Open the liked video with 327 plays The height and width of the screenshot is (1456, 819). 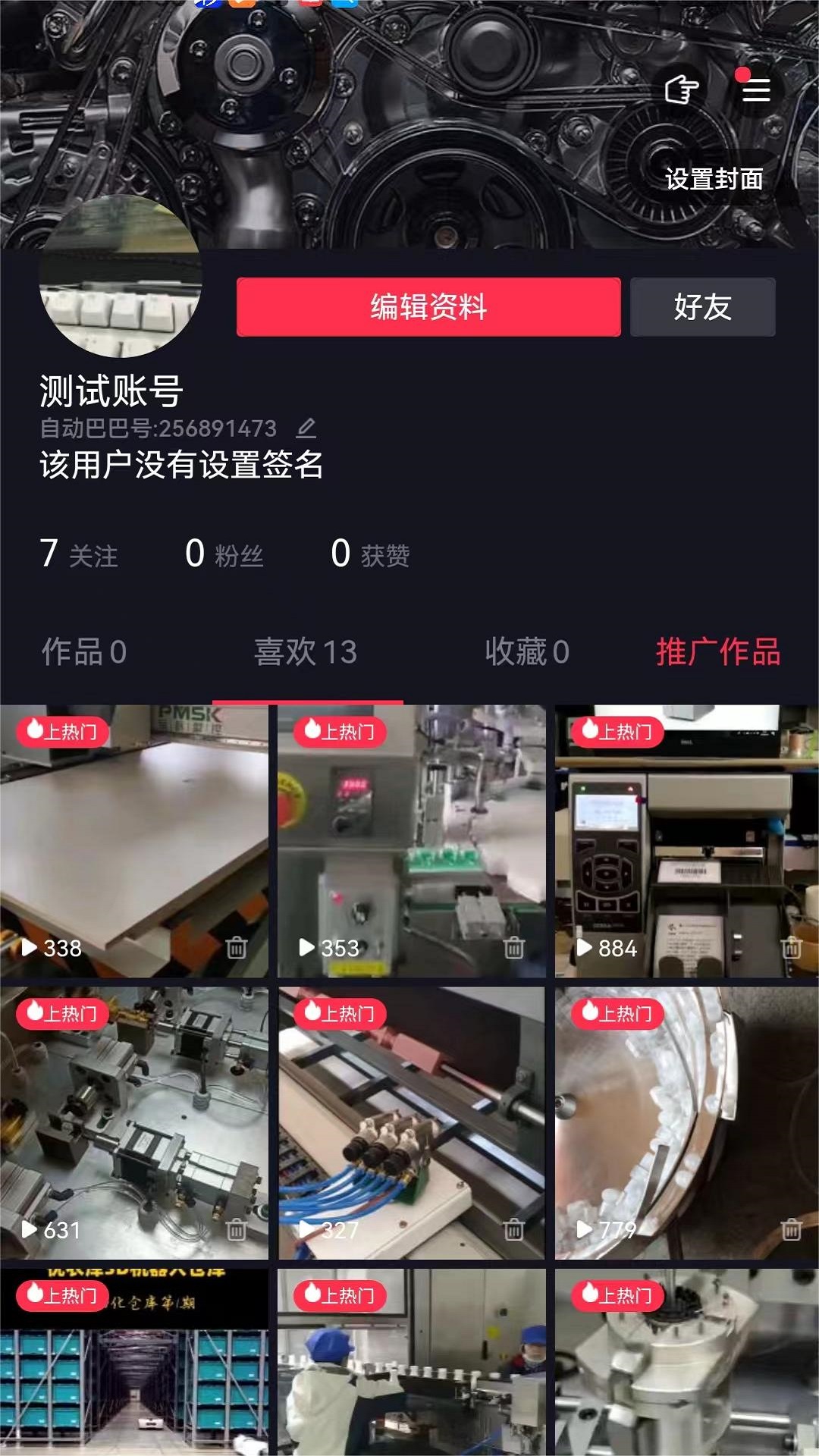[411, 1122]
